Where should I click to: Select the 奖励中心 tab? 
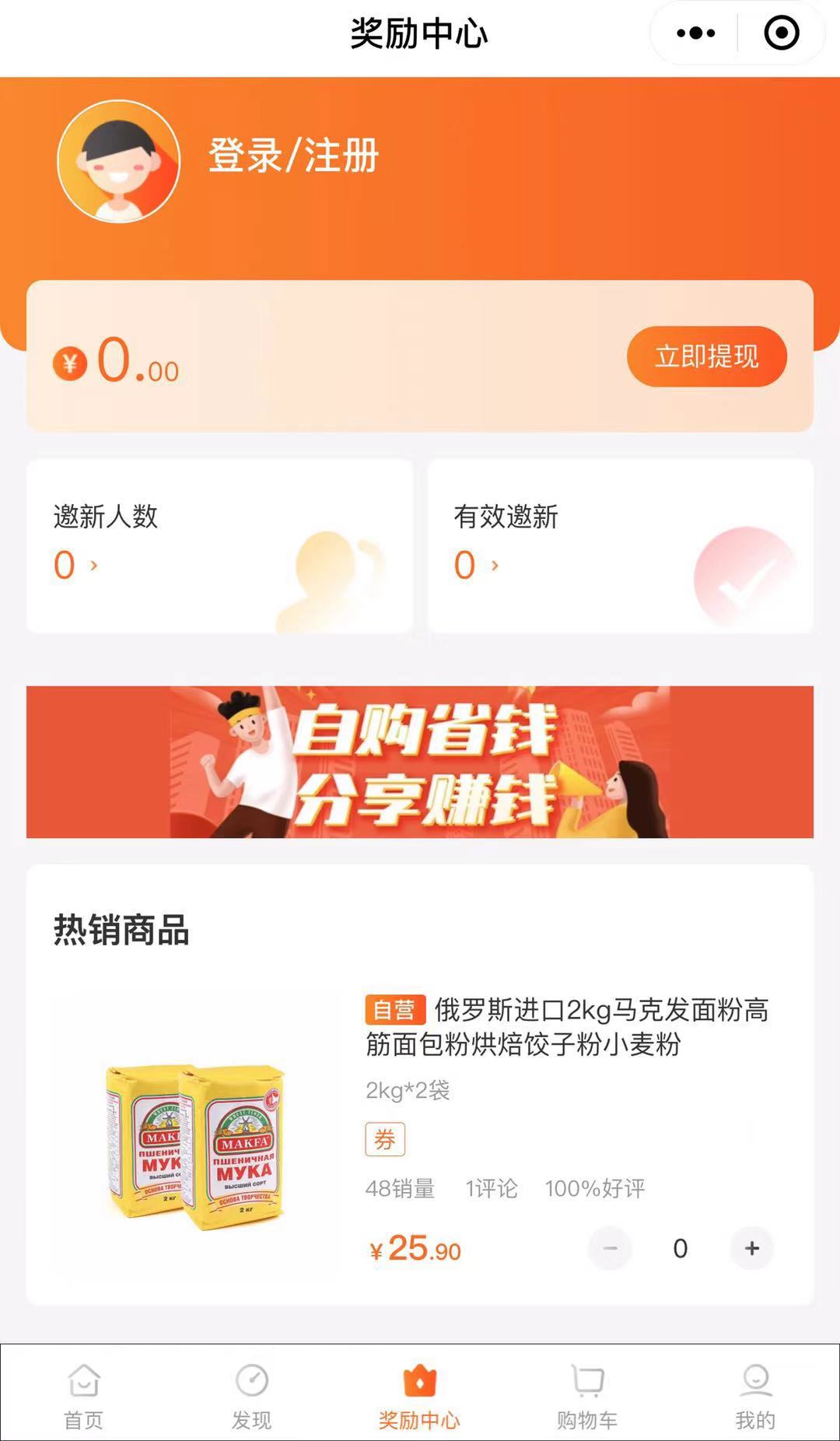[x=419, y=1396]
